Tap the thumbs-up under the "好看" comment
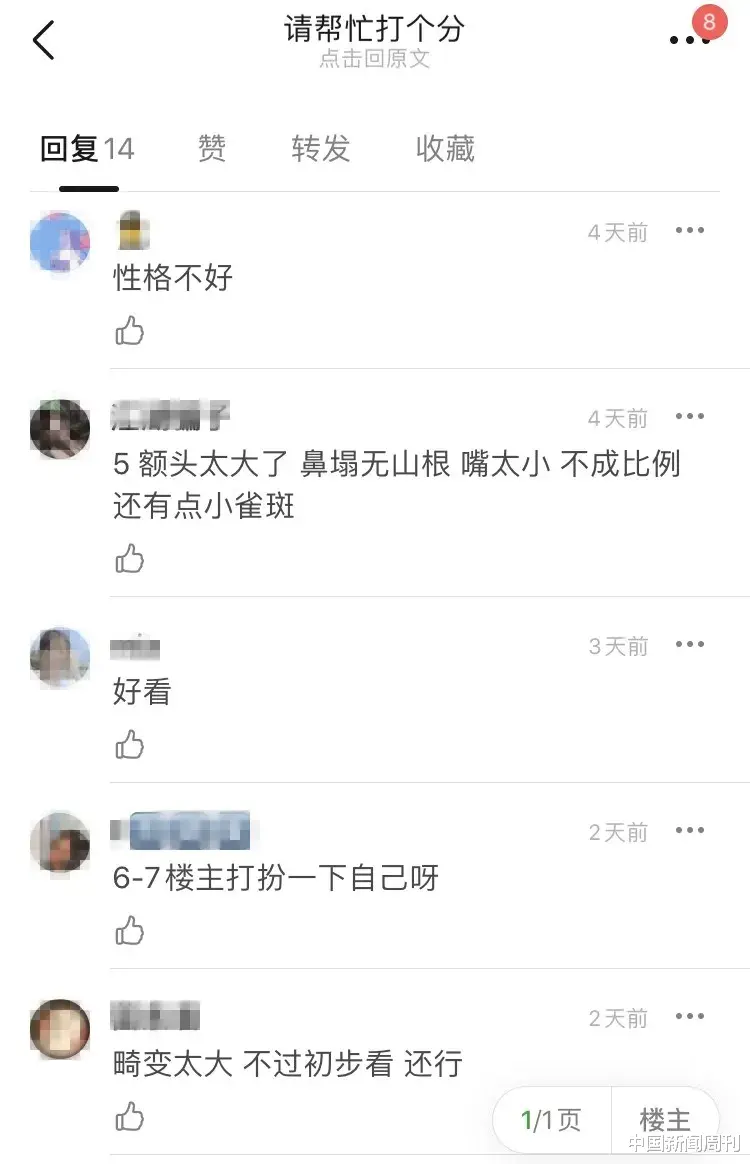 tap(130, 744)
